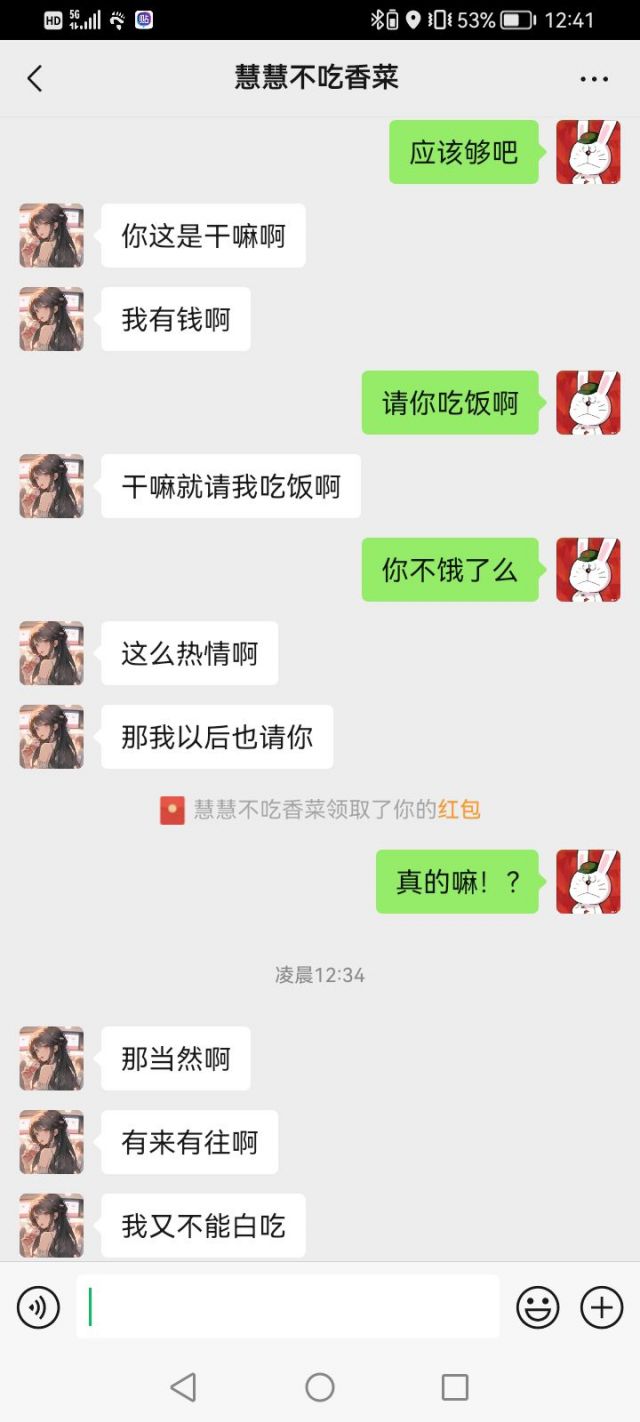The width and height of the screenshot is (640, 1422).
Task: Tap the system home button
Action: tap(320, 1387)
